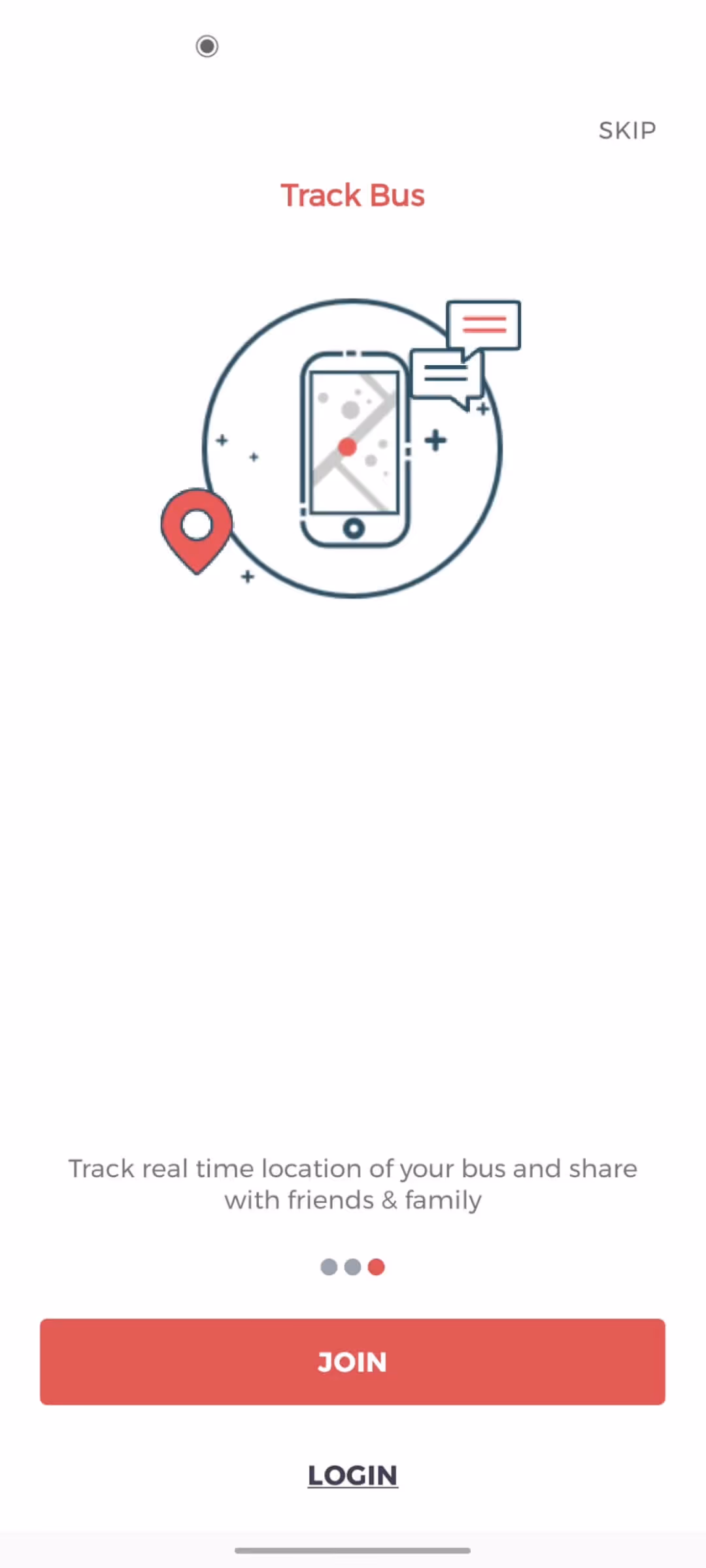Select the first page indicator dot
This screenshot has width=706, height=1568.
tap(329, 1267)
